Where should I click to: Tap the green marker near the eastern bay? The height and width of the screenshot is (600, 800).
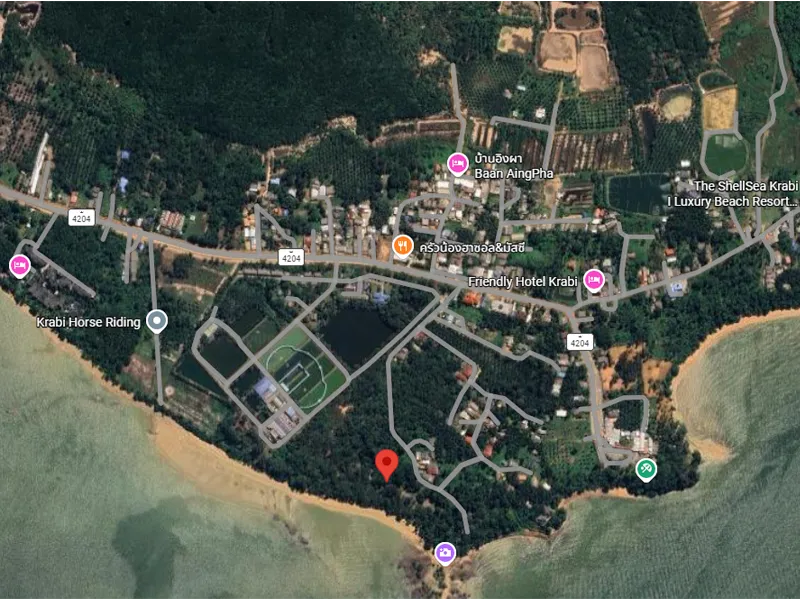647,468
